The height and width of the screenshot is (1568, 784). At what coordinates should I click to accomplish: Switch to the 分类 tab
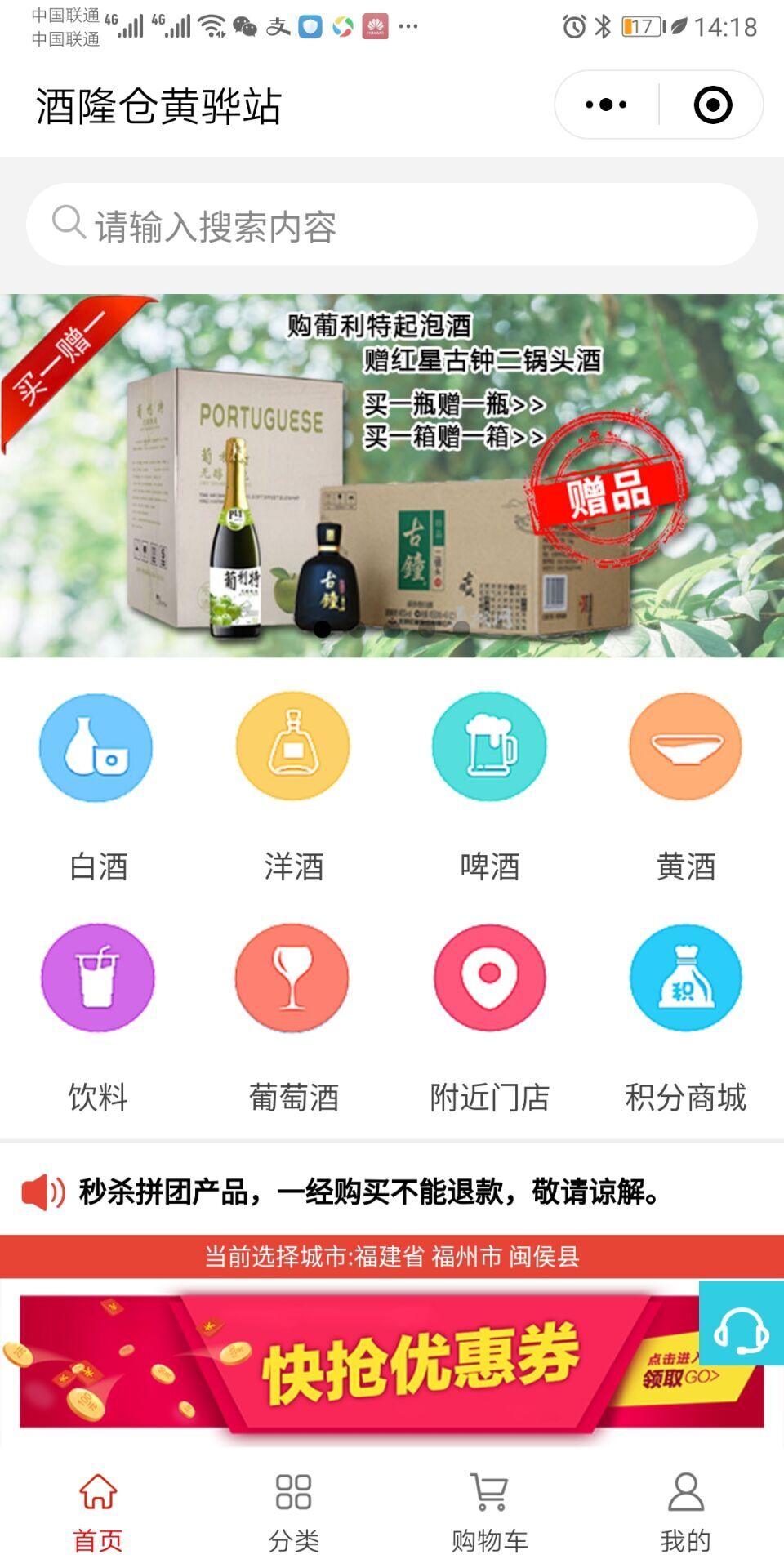(293, 1511)
